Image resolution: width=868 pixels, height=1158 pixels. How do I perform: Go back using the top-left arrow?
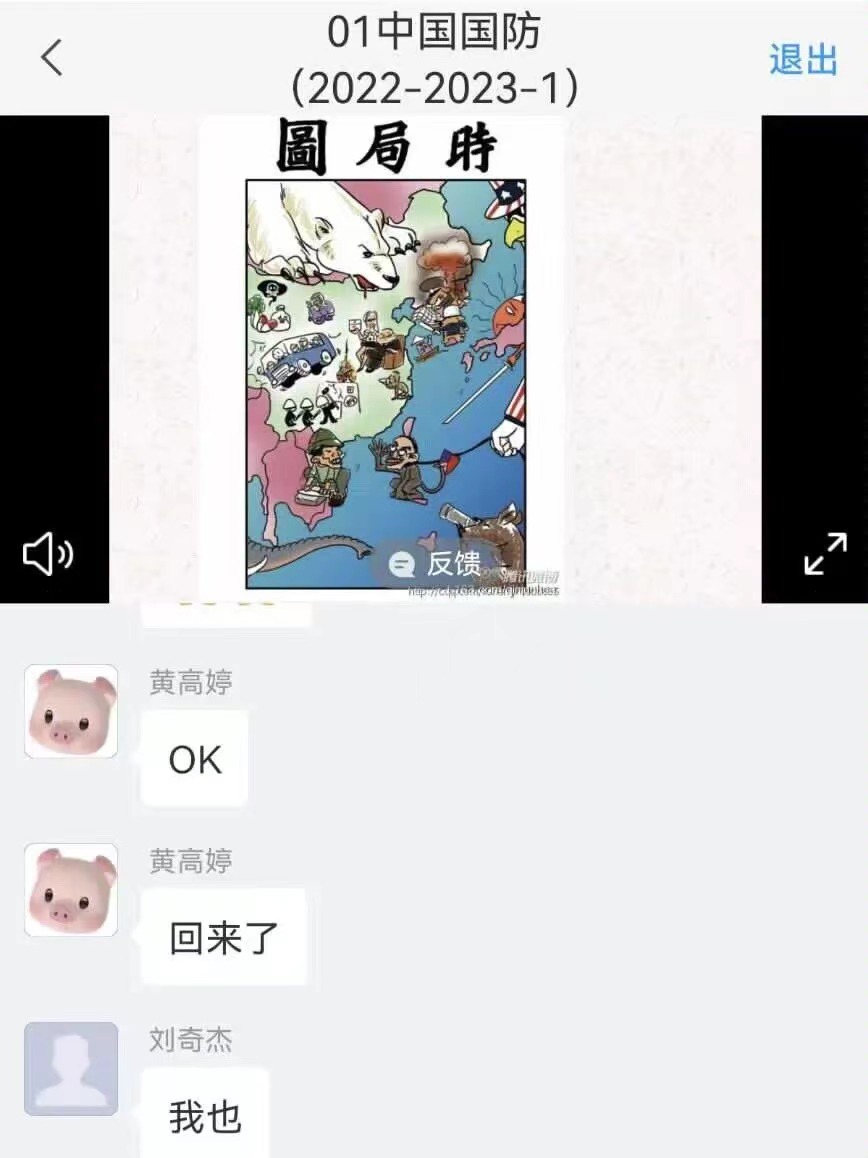pyautogui.click(x=52, y=57)
